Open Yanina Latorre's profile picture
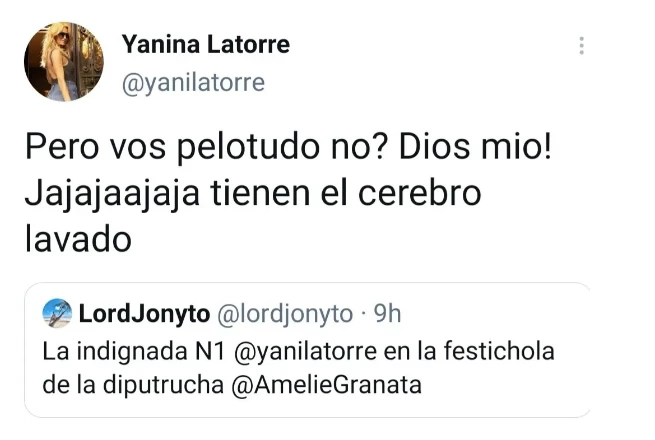Viewport: 655px width, 440px height. [x=63, y=62]
